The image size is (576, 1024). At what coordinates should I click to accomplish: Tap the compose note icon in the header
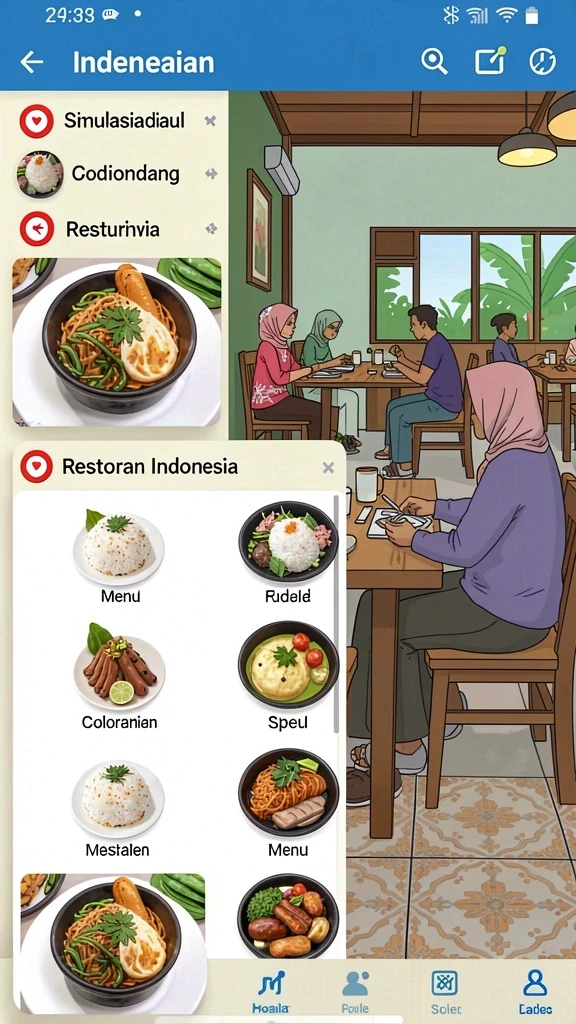490,61
